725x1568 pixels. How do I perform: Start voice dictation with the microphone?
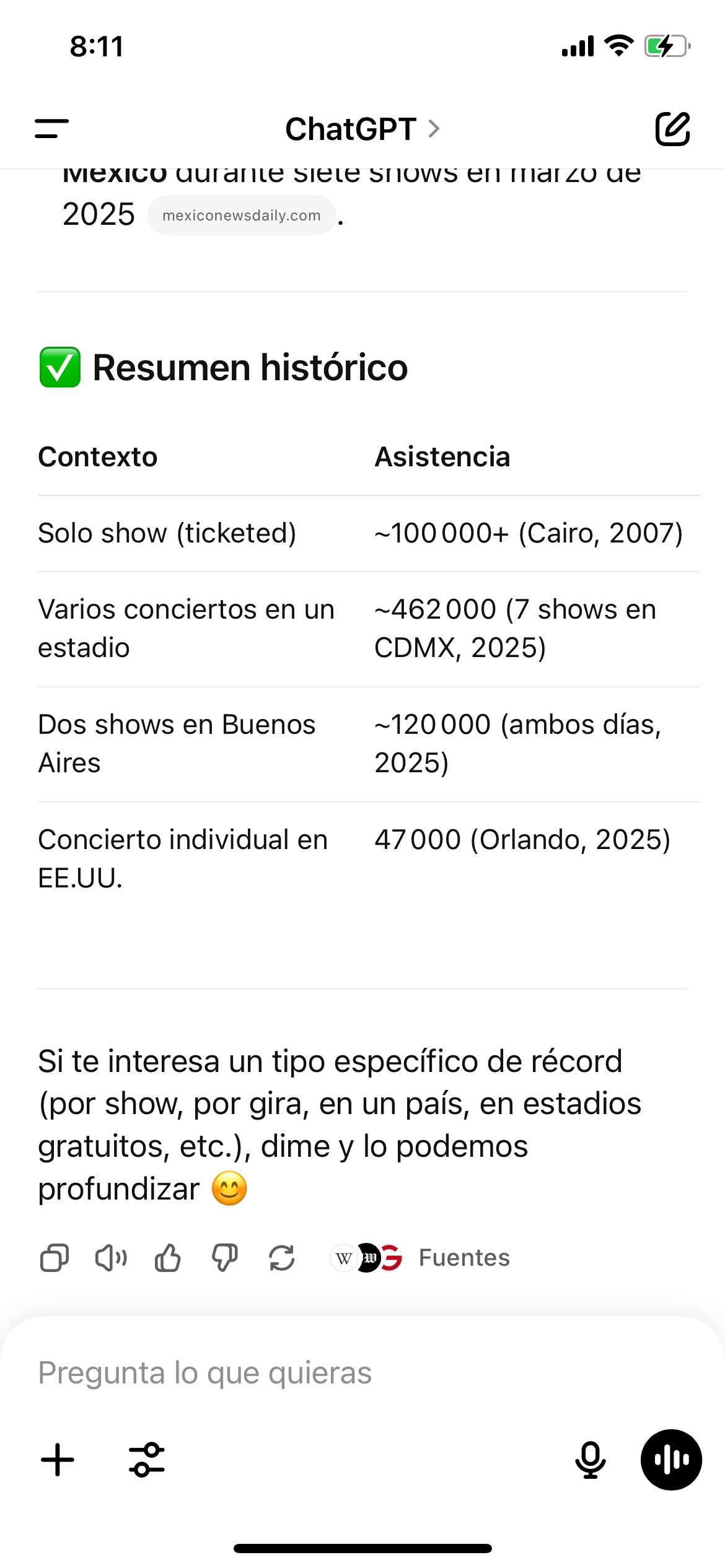click(590, 1460)
